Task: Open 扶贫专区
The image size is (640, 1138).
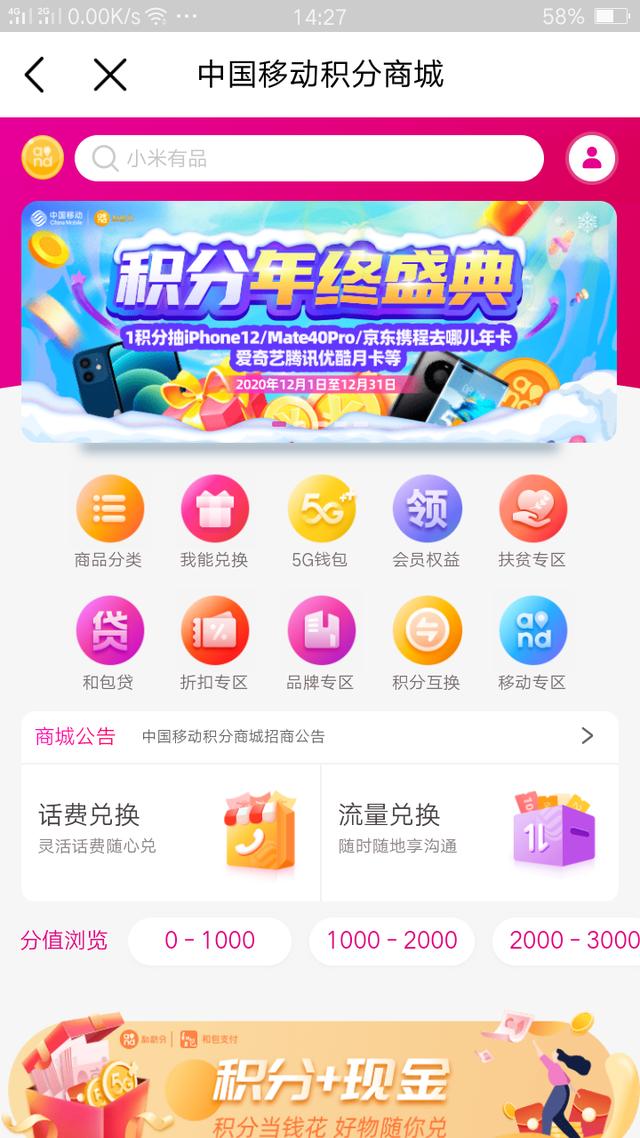Action: 532,522
